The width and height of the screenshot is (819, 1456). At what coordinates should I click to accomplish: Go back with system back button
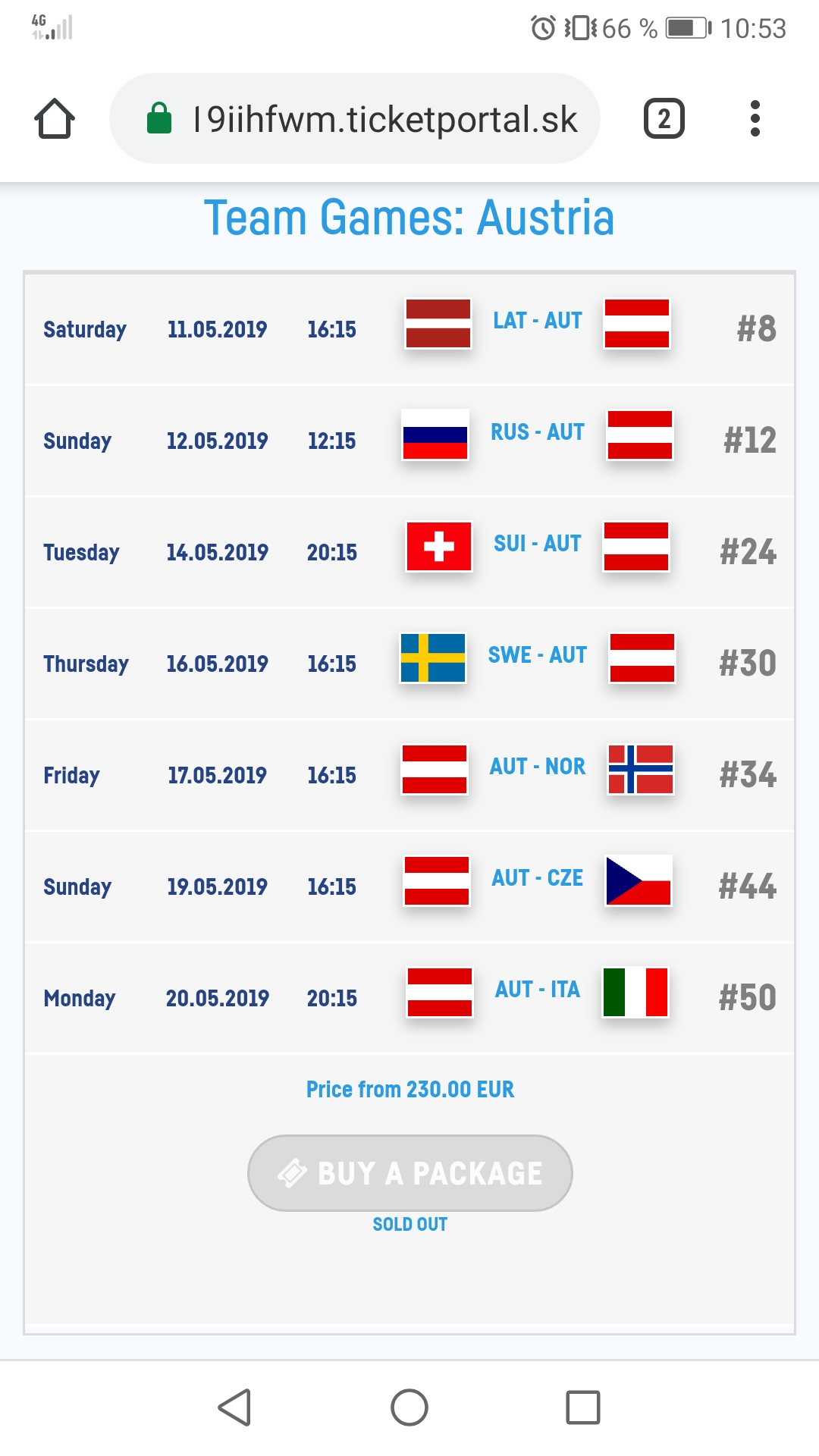click(235, 1407)
